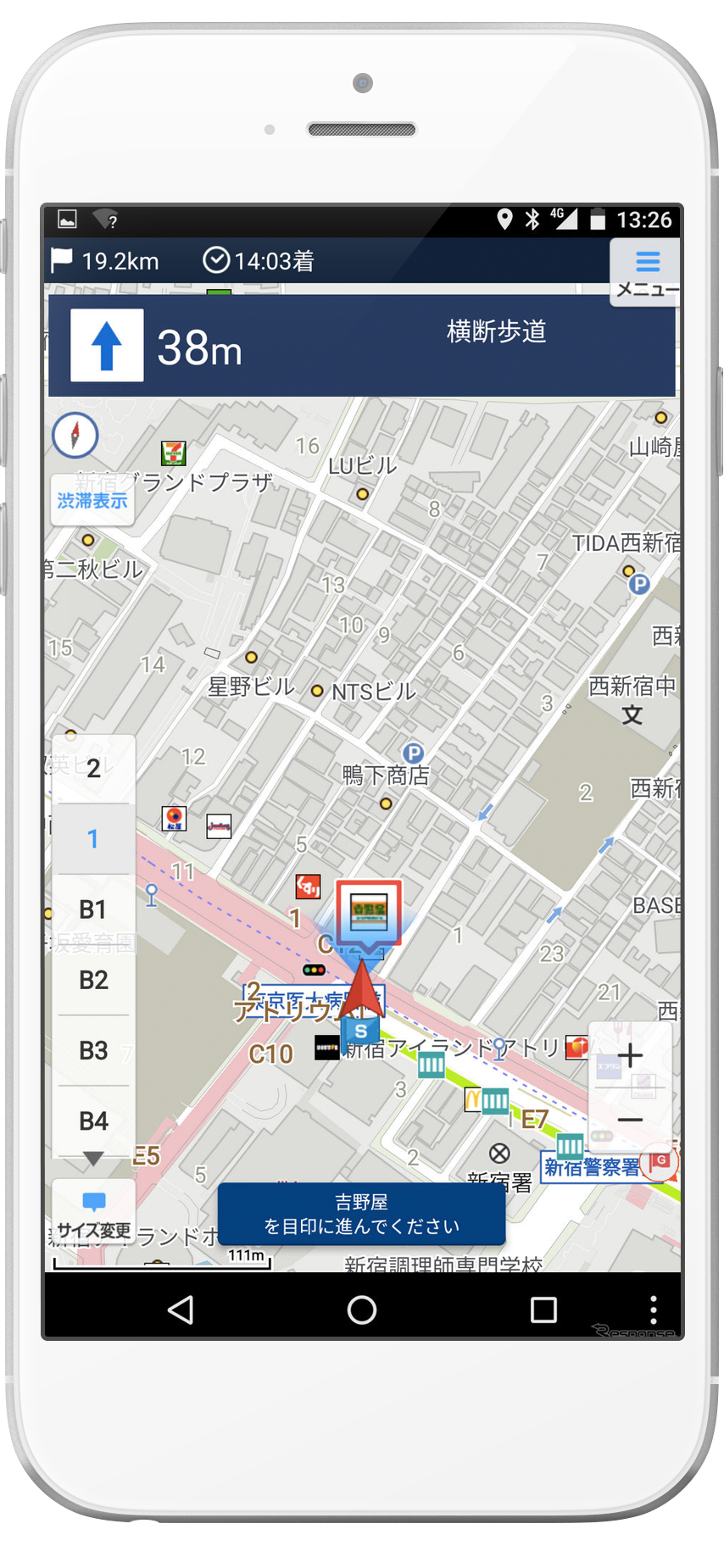Image resolution: width=724 pixels, height=1568 pixels.
Task: Select floor 2 in floor selector
Action: pos(93,769)
